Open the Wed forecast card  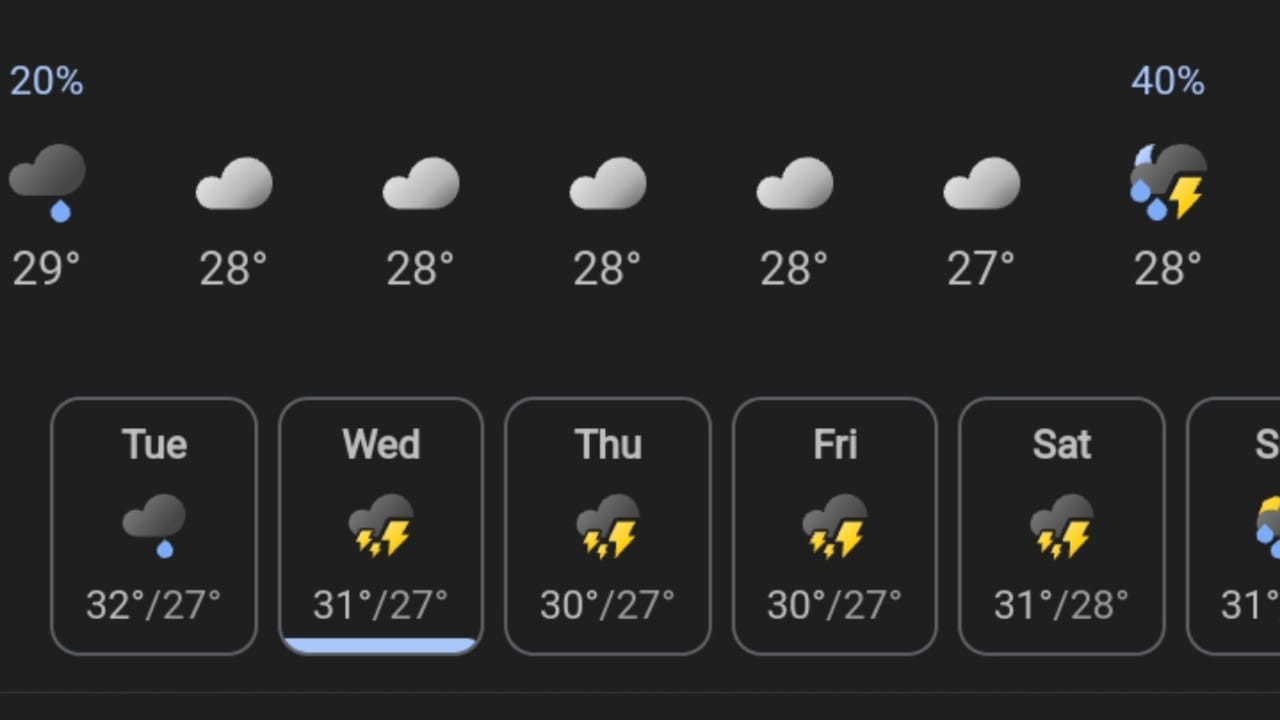(x=381, y=526)
